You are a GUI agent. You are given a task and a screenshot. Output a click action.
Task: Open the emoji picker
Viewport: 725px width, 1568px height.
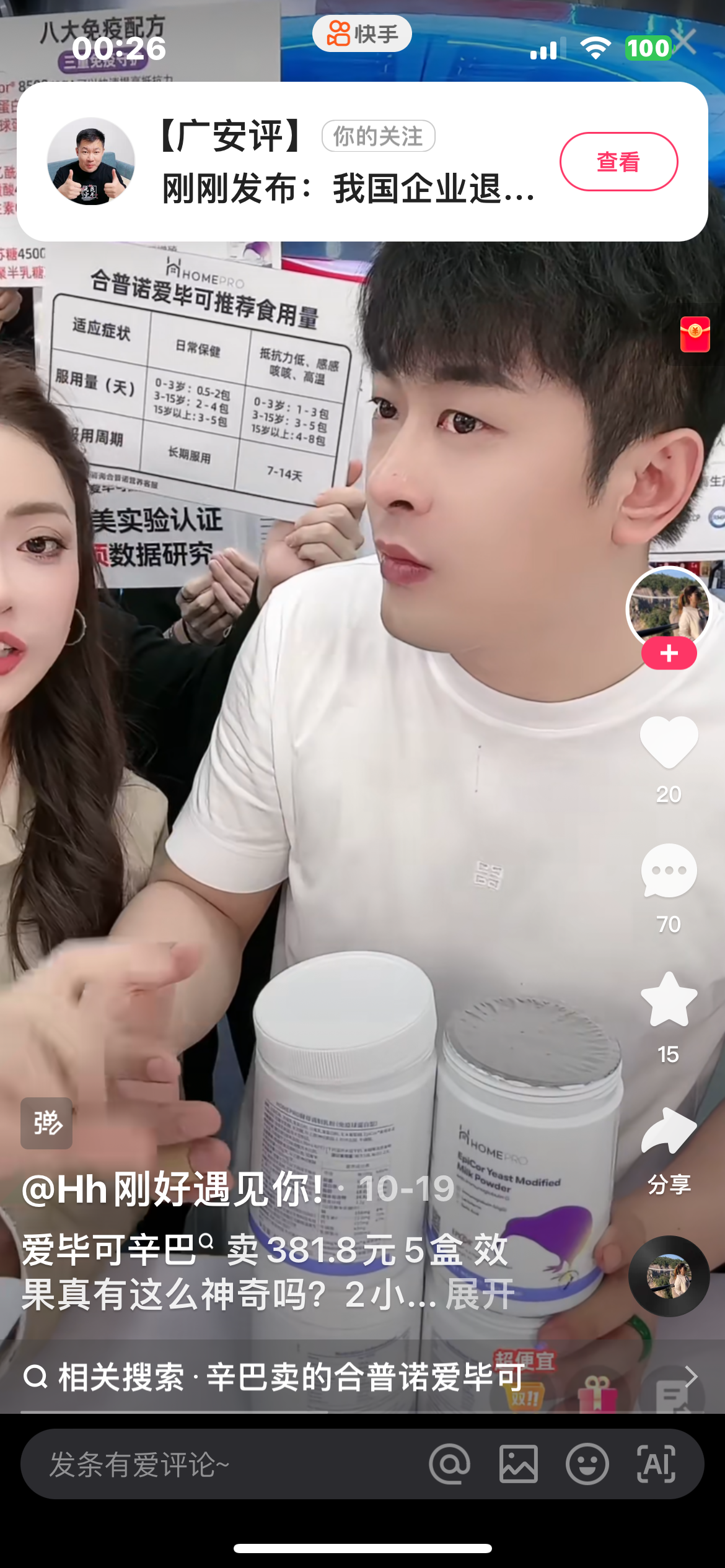[587, 1465]
